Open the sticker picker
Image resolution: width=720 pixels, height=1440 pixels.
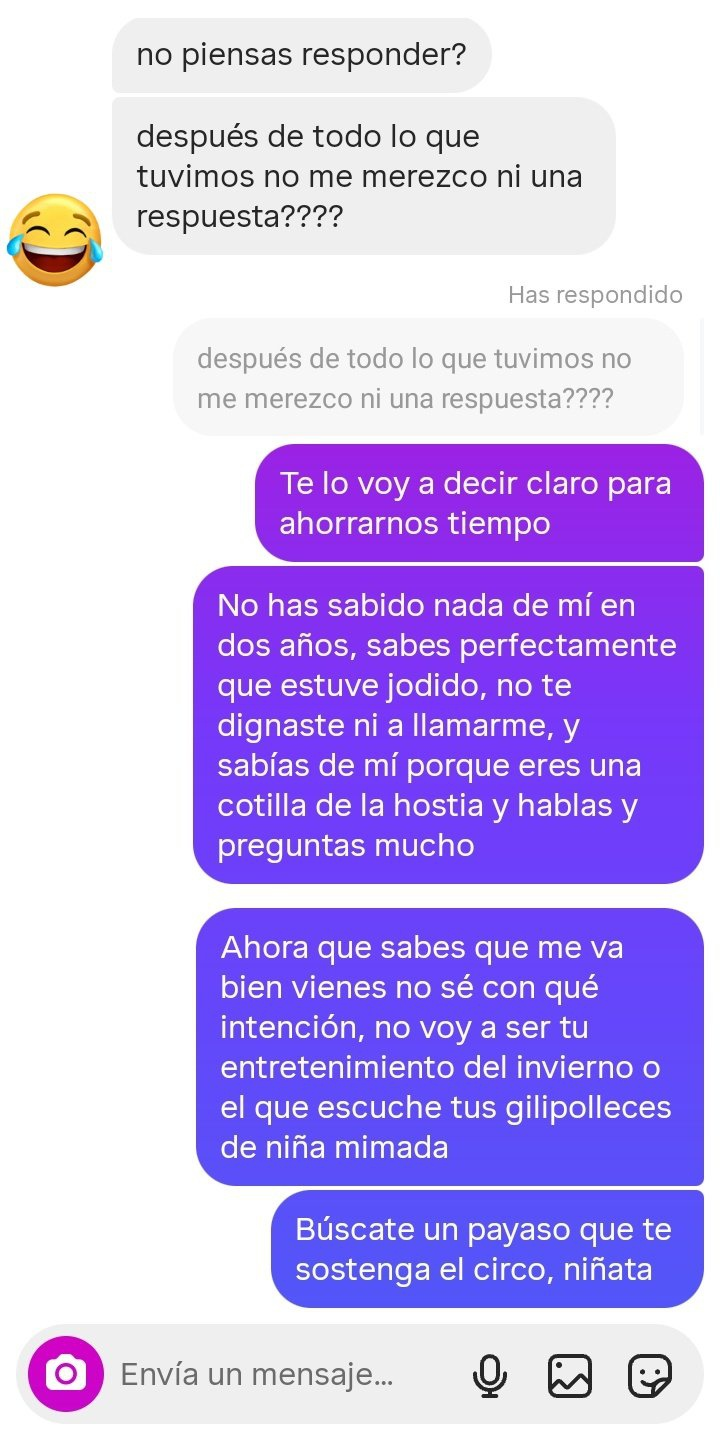pyautogui.click(x=649, y=1375)
